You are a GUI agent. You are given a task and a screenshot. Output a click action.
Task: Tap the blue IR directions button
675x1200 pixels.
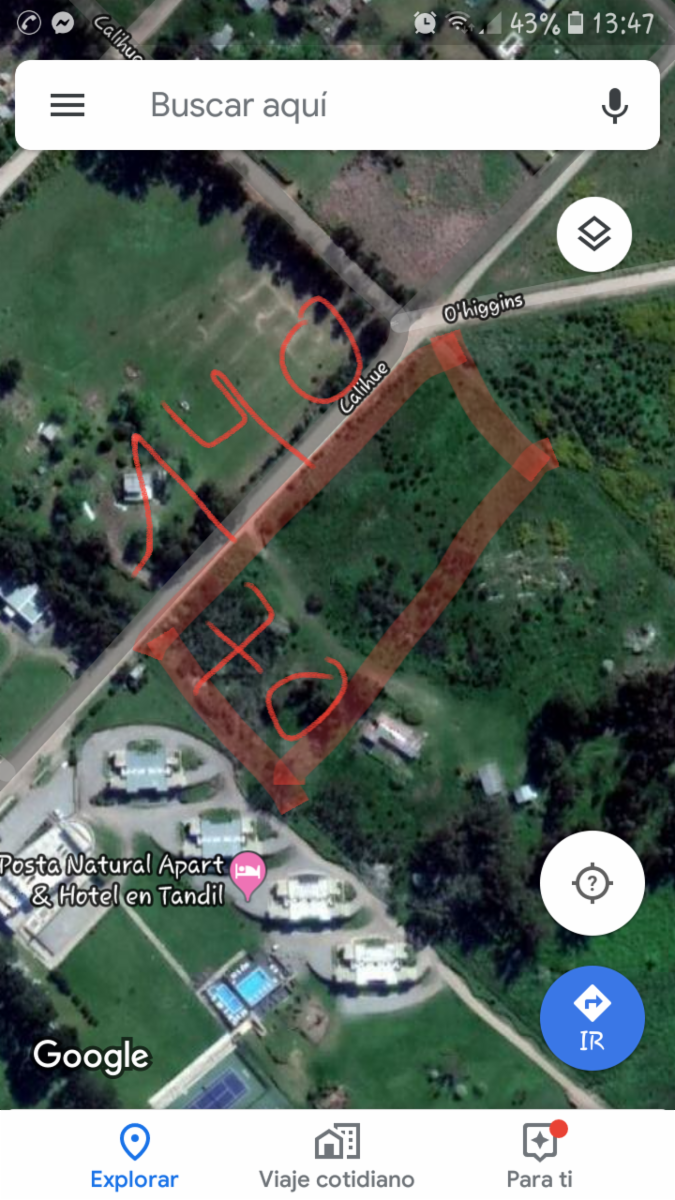(x=592, y=1018)
